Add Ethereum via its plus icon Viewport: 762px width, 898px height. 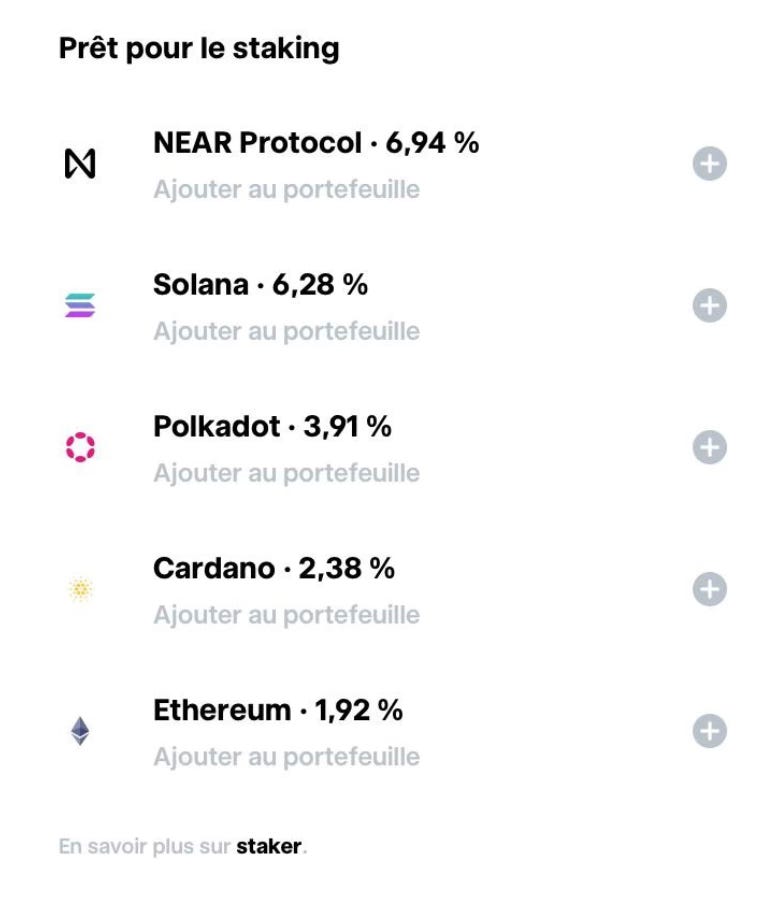click(x=709, y=731)
